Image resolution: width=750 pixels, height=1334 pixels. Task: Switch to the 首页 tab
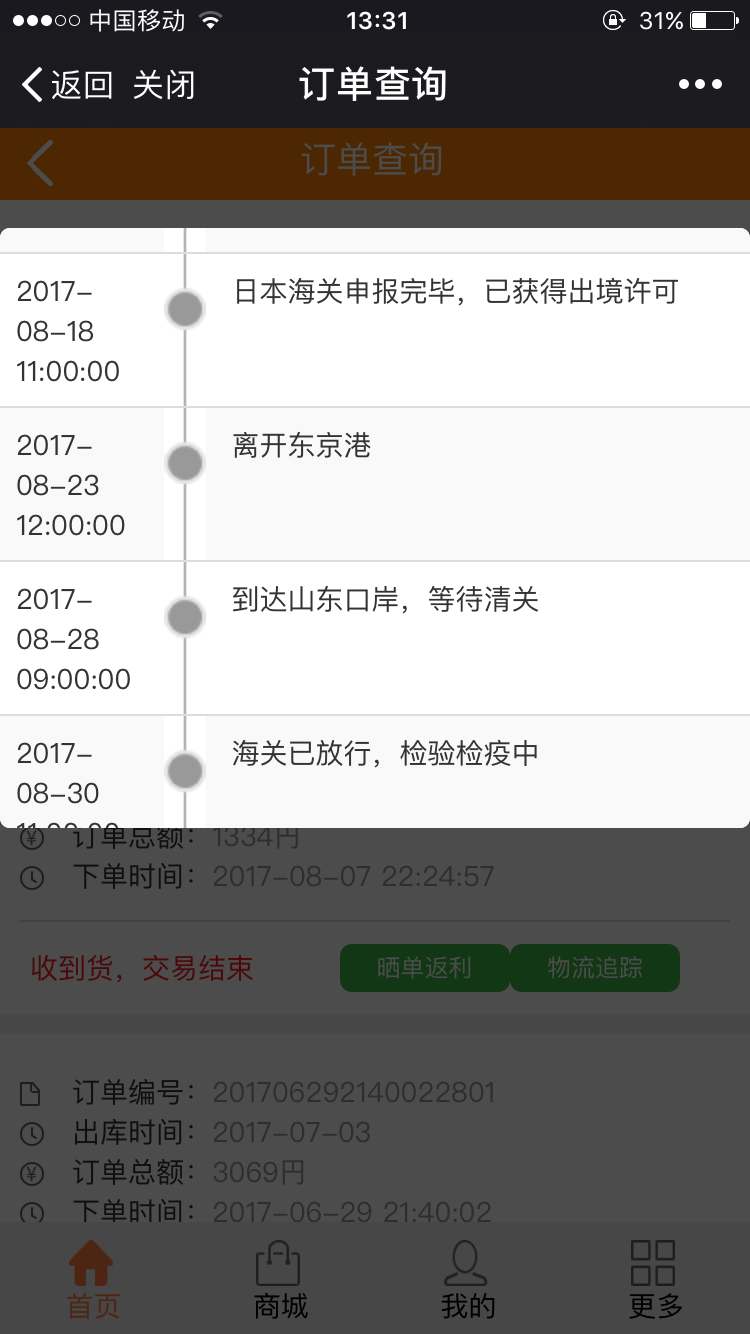click(x=93, y=1279)
